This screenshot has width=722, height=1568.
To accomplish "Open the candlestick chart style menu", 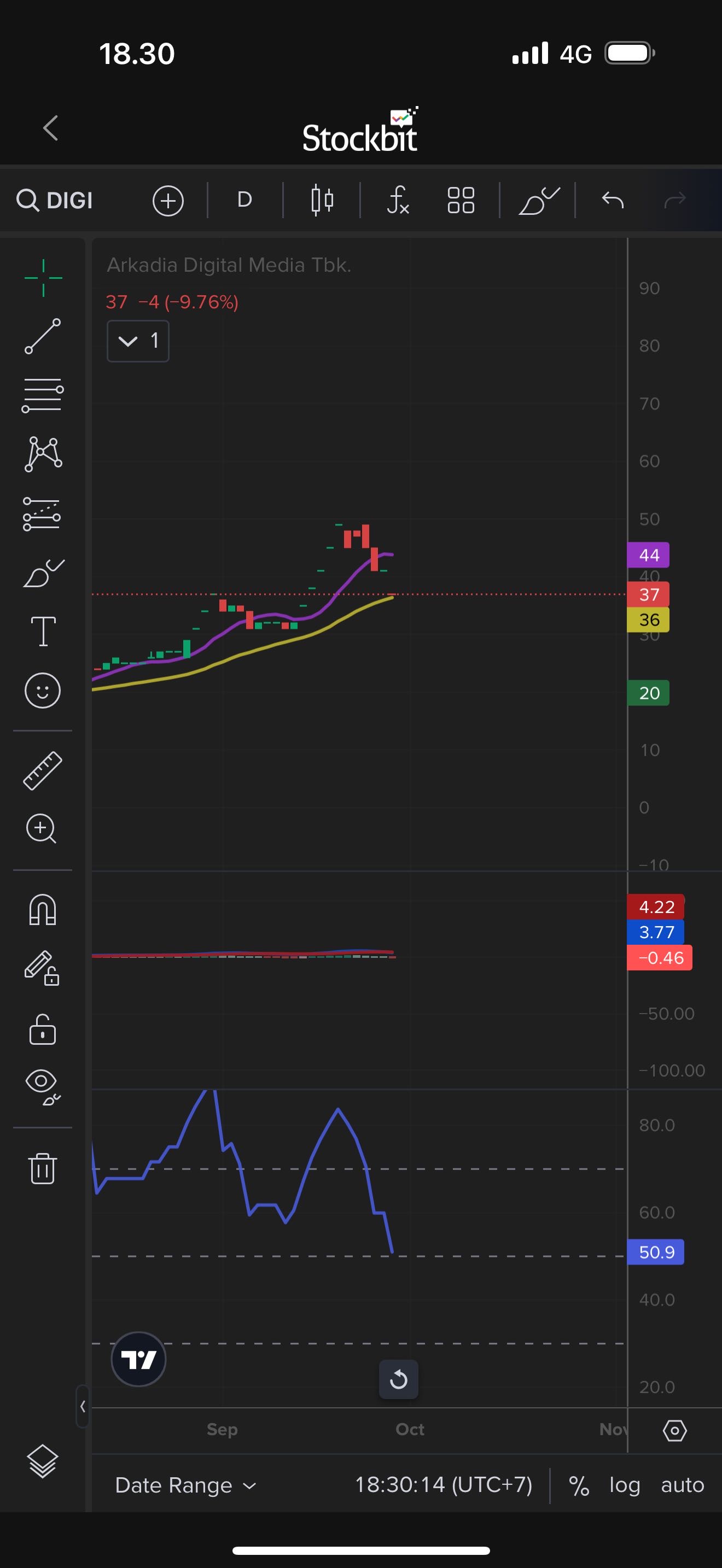I will (322, 200).
